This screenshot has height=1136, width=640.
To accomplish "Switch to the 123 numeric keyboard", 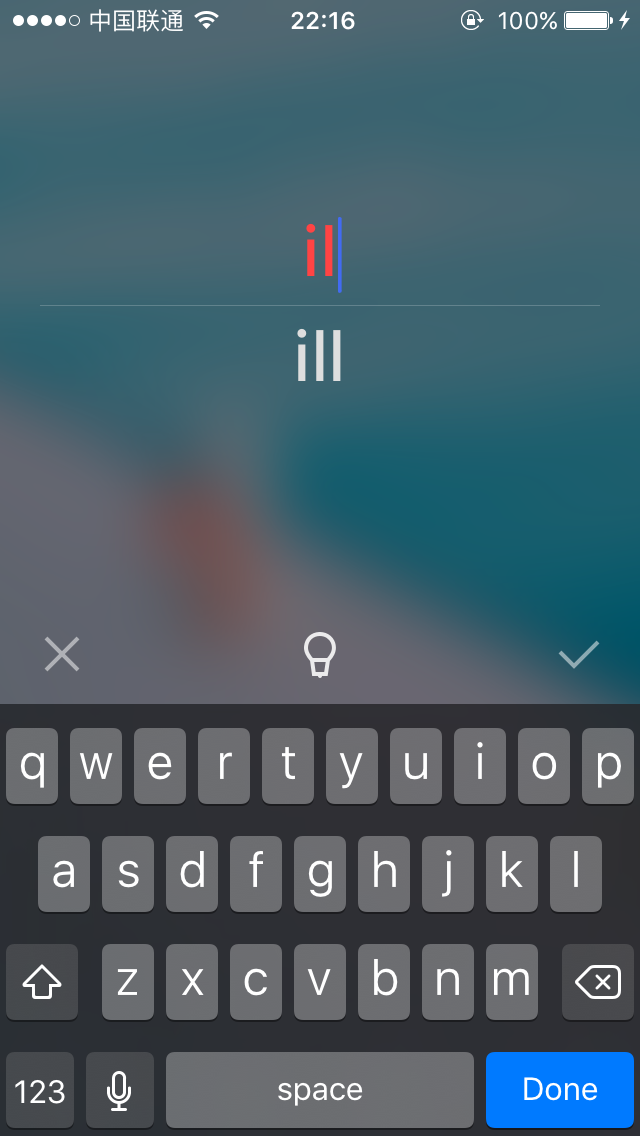I will (x=40, y=1090).
